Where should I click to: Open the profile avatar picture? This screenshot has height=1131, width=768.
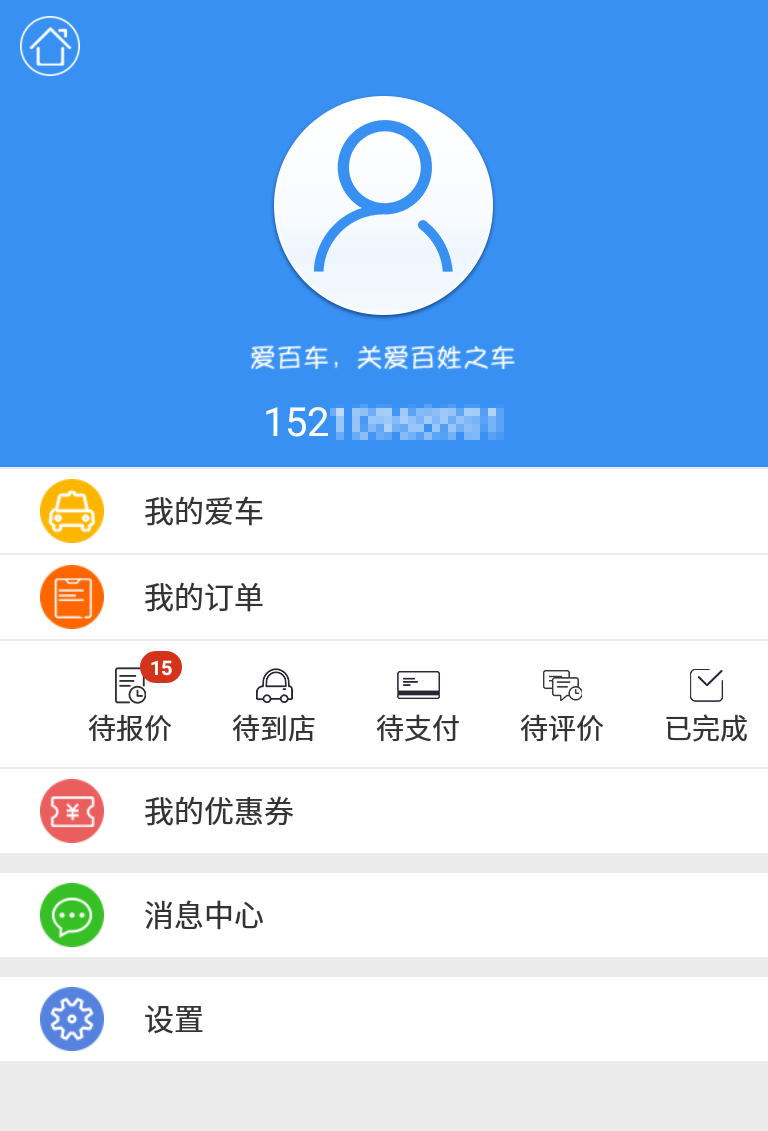[x=383, y=205]
